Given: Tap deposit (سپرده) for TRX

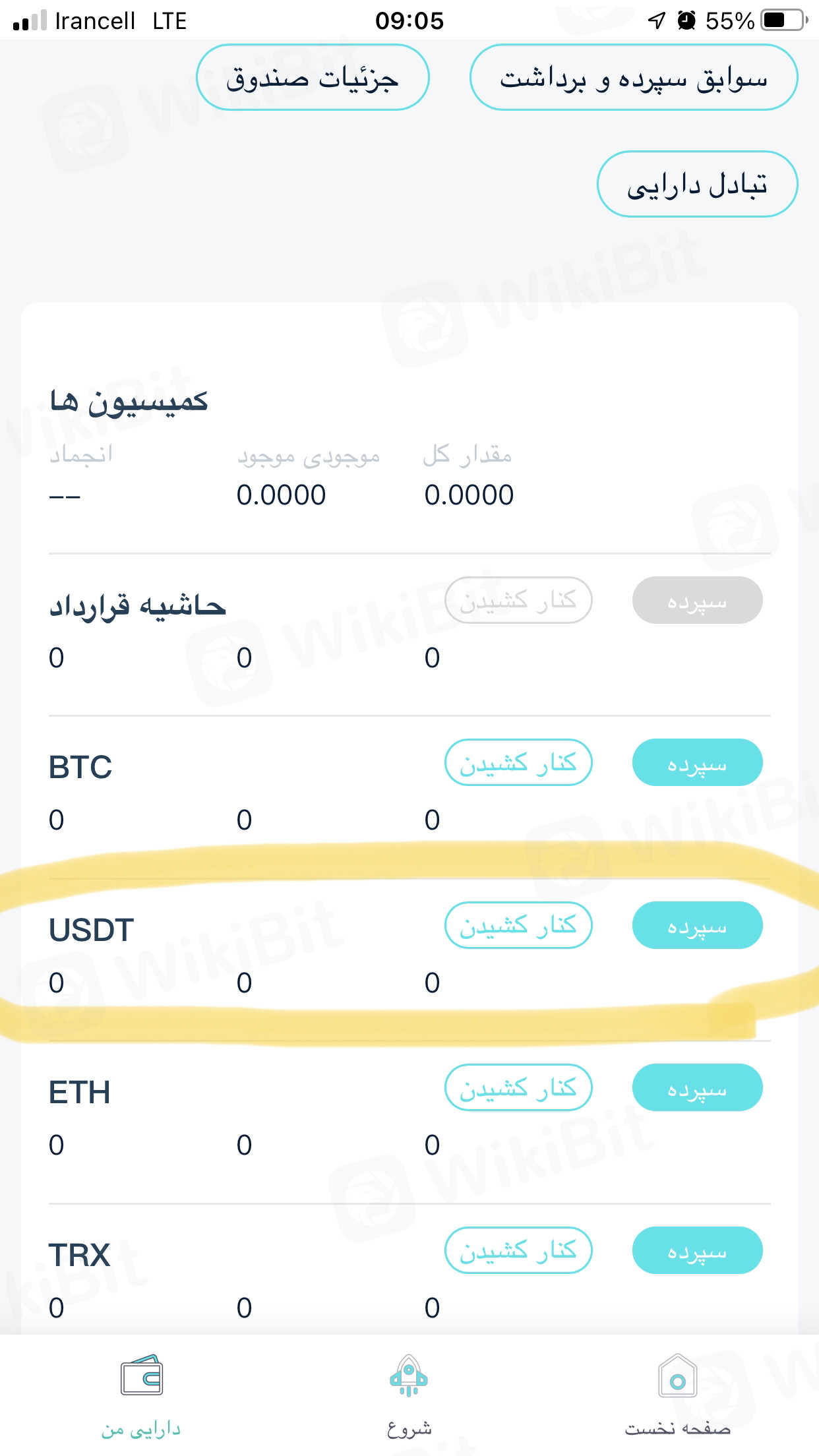Looking at the screenshot, I should coord(697,1251).
